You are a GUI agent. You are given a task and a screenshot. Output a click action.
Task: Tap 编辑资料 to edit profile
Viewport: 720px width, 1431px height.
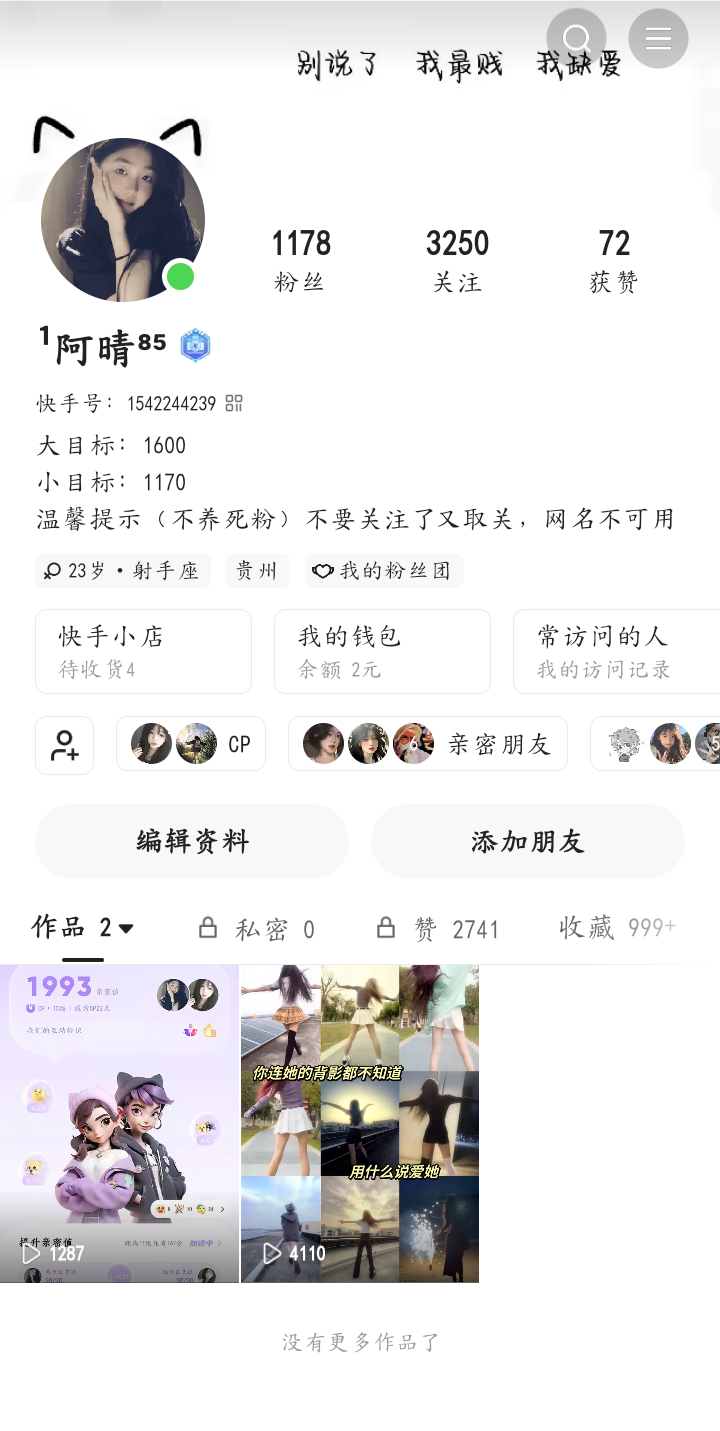click(x=192, y=841)
